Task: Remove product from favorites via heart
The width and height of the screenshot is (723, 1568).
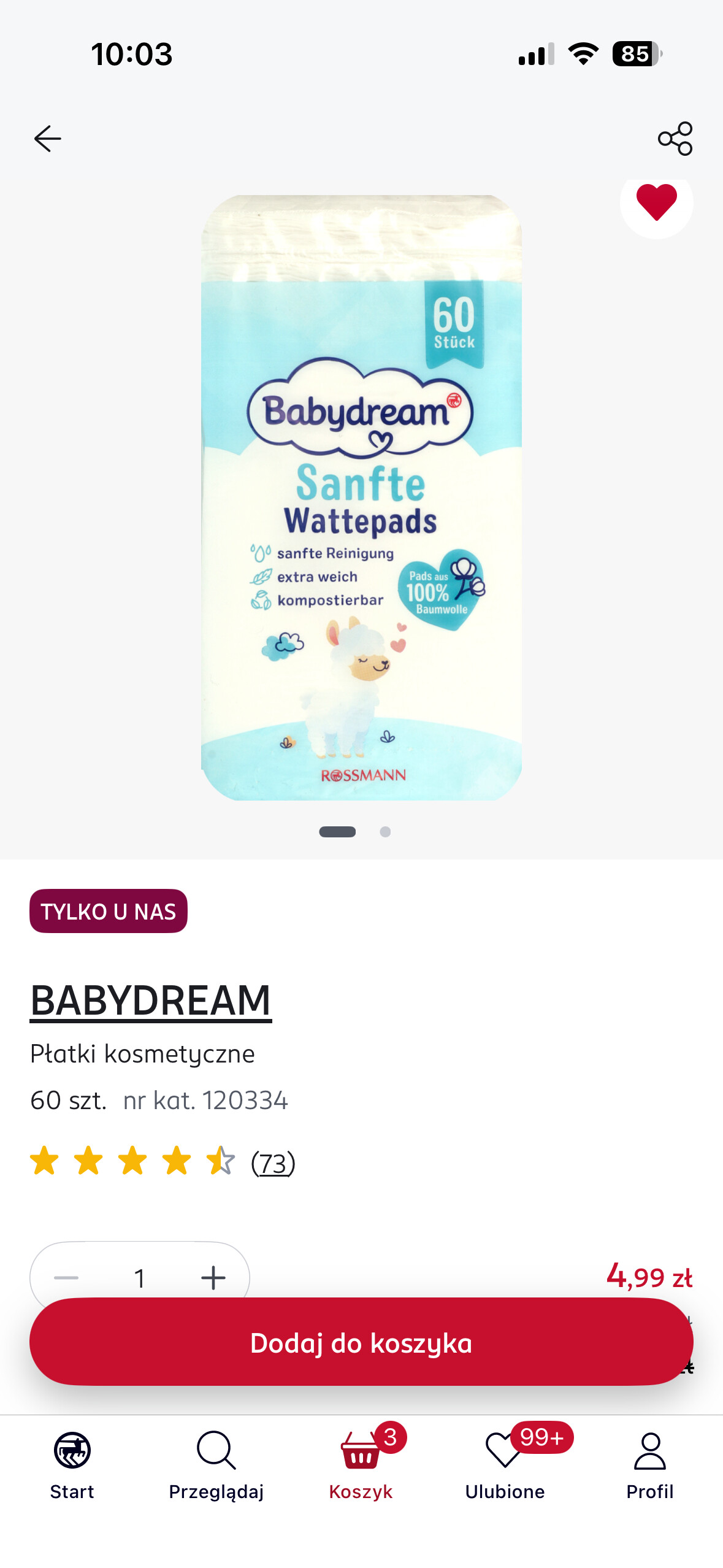Action: point(656,202)
